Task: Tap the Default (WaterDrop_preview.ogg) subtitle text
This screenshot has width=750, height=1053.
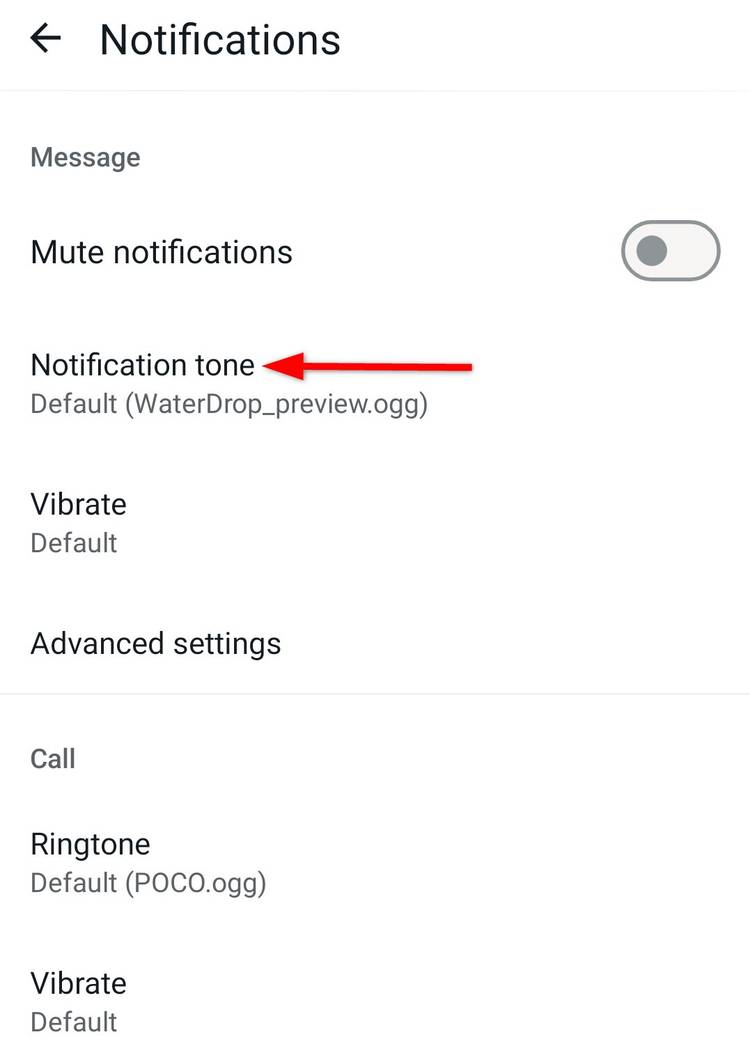Action: coord(228,404)
